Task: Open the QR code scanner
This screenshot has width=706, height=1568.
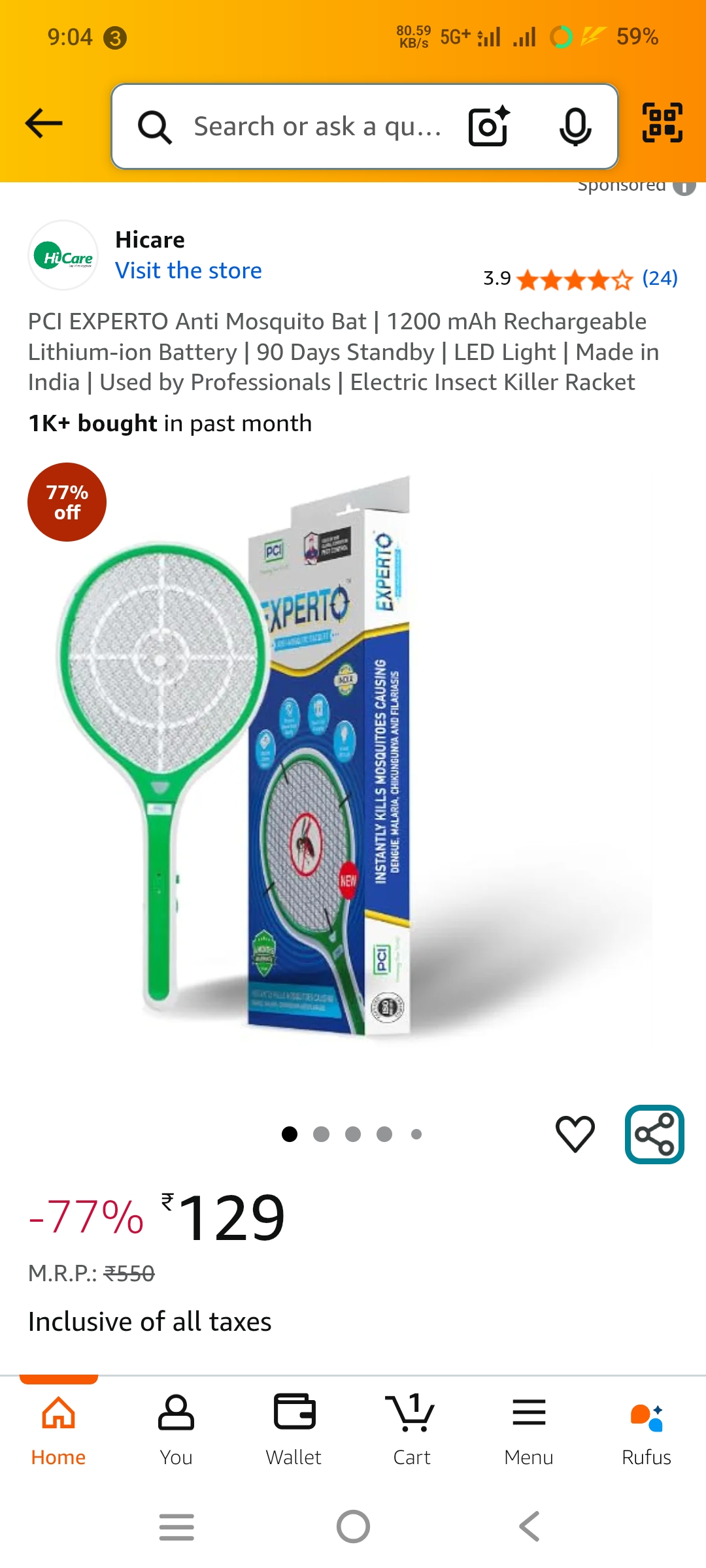Action: [x=662, y=123]
